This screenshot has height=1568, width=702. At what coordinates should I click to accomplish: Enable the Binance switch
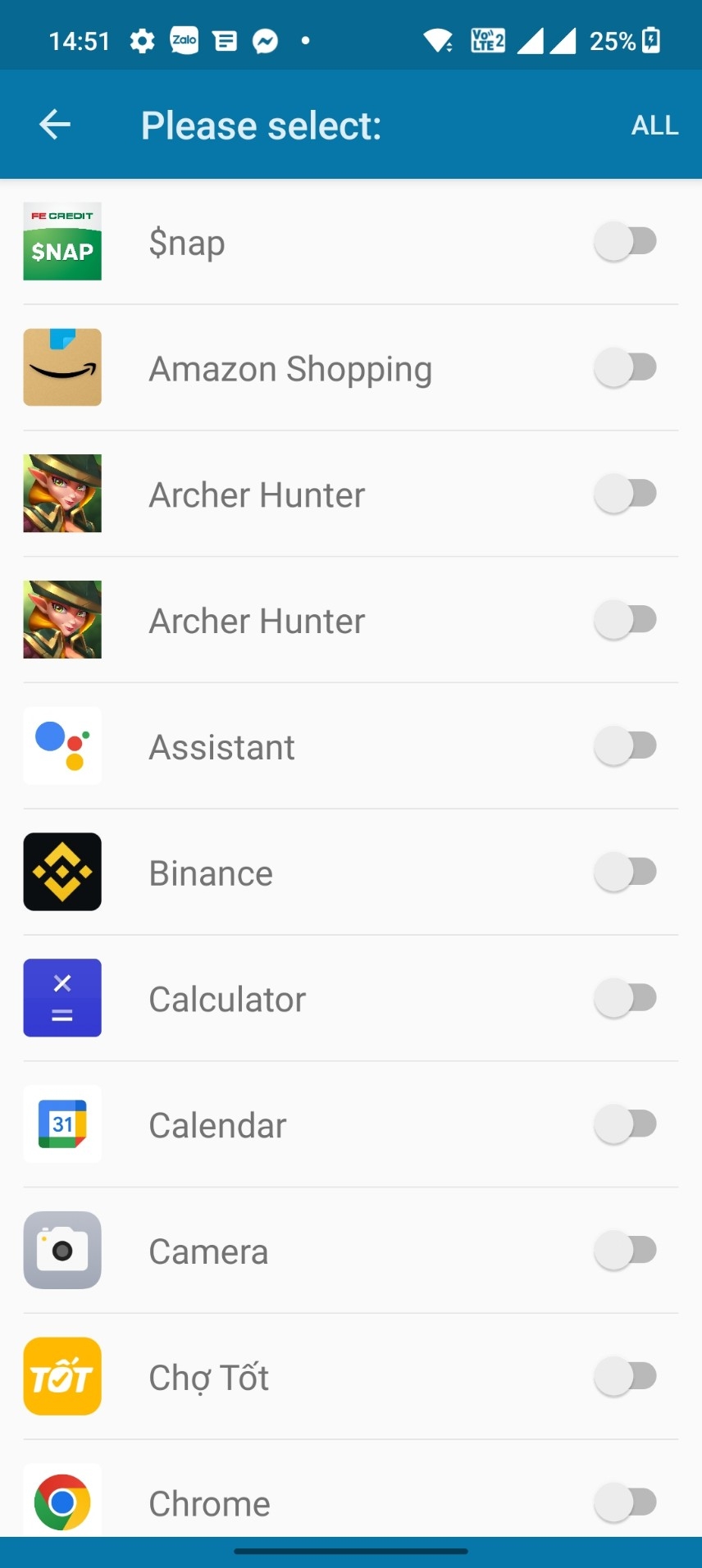point(625,873)
